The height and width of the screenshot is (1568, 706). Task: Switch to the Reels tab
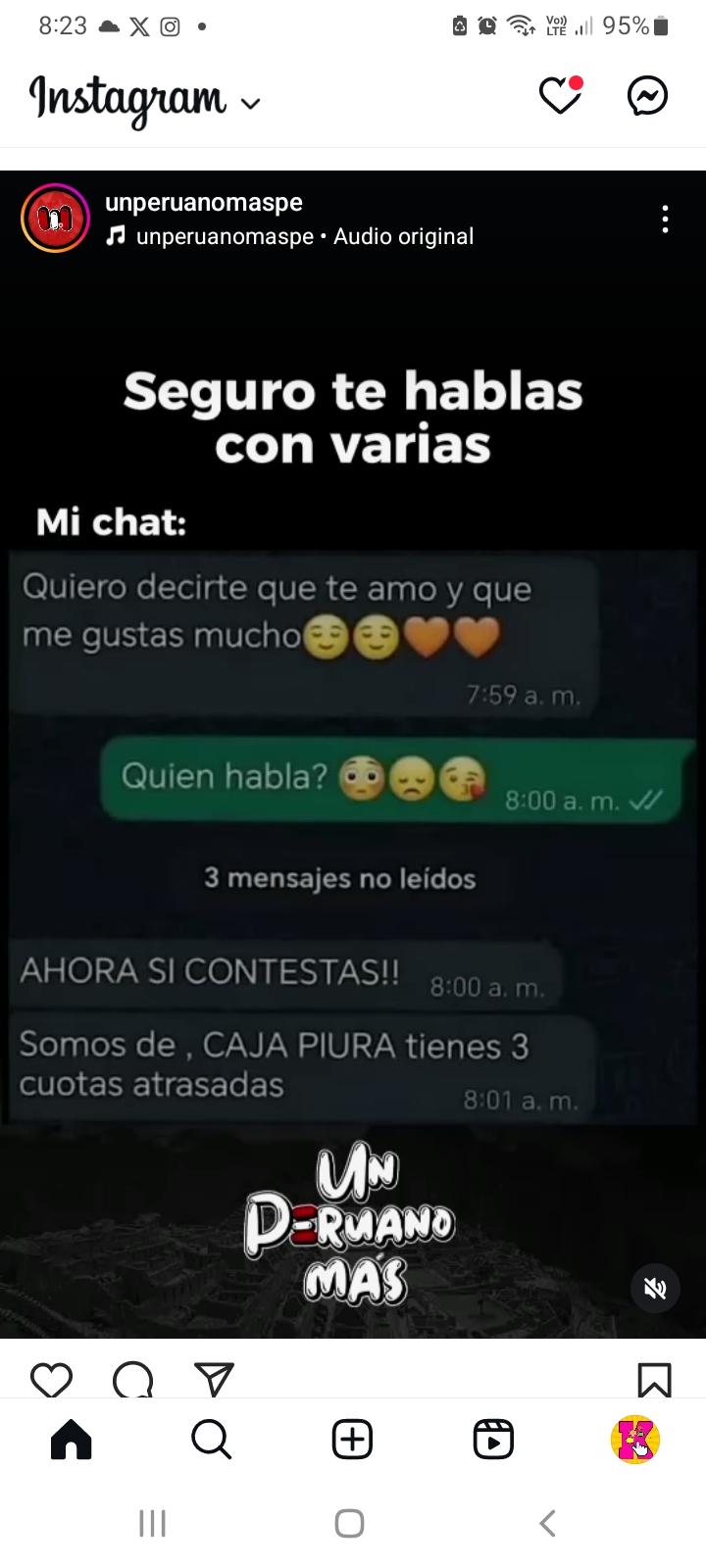click(493, 1440)
